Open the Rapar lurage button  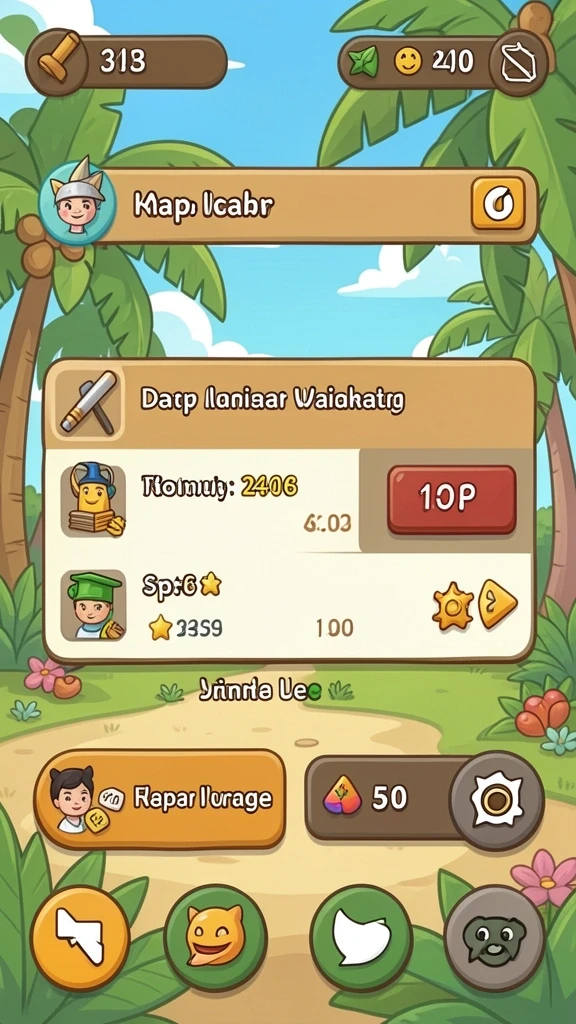click(160, 799)
